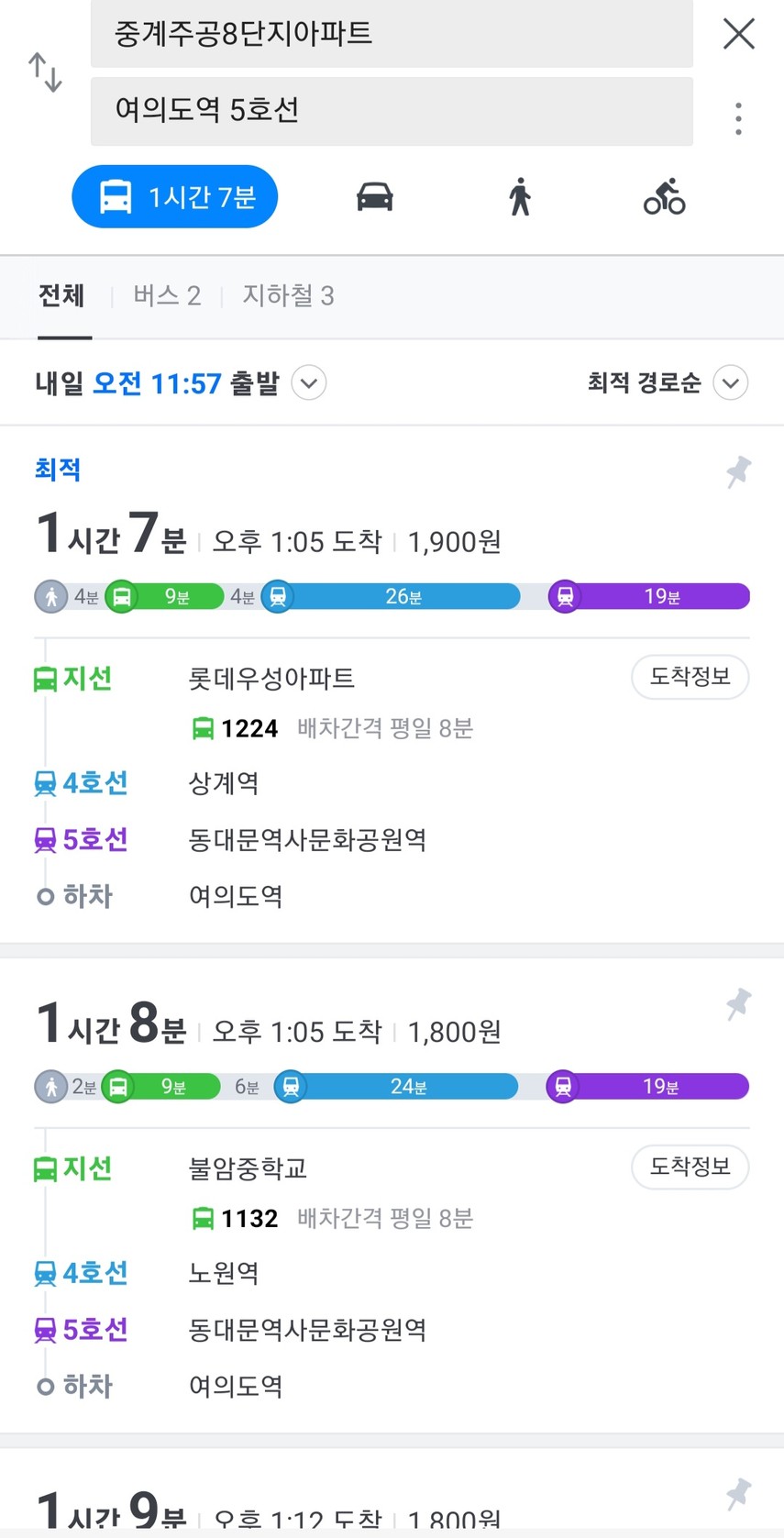The width and height of the screenshot is (784, 1538).
Task: Open the 1시간 8분 route details
Action: [x=392, y=1196]
